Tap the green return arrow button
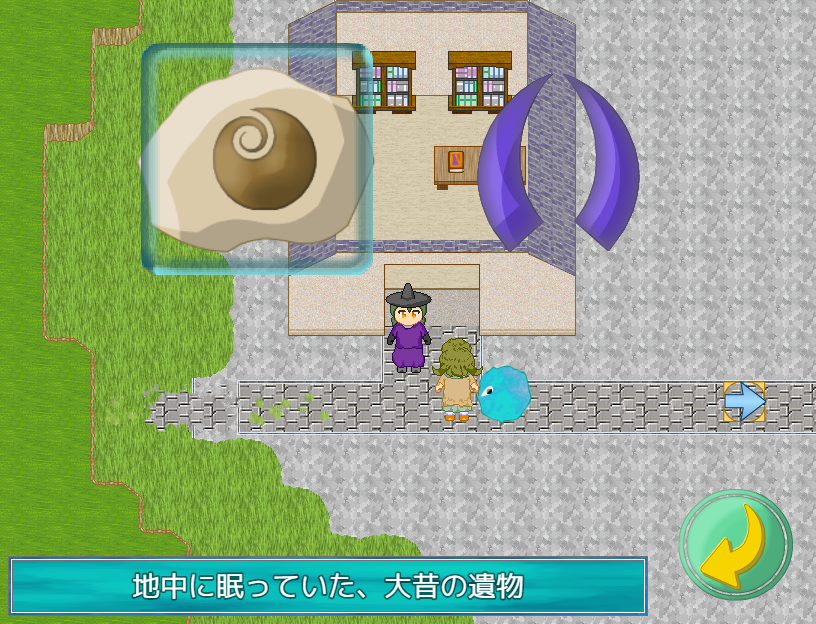Viewport: 816px width, 624px height. pos(735,545)
